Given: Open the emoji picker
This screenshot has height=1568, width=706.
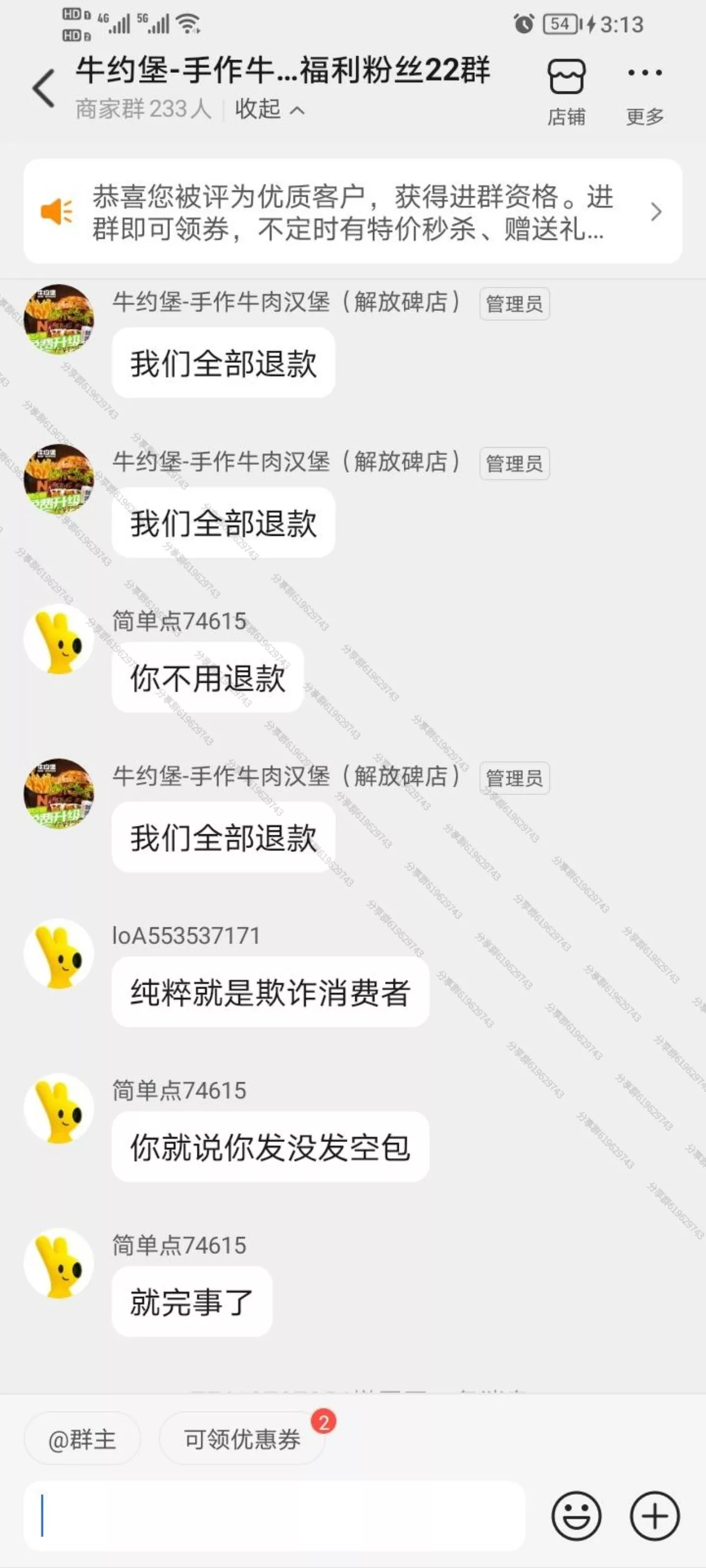Looking at the screenshot, I should [576, 1516].
